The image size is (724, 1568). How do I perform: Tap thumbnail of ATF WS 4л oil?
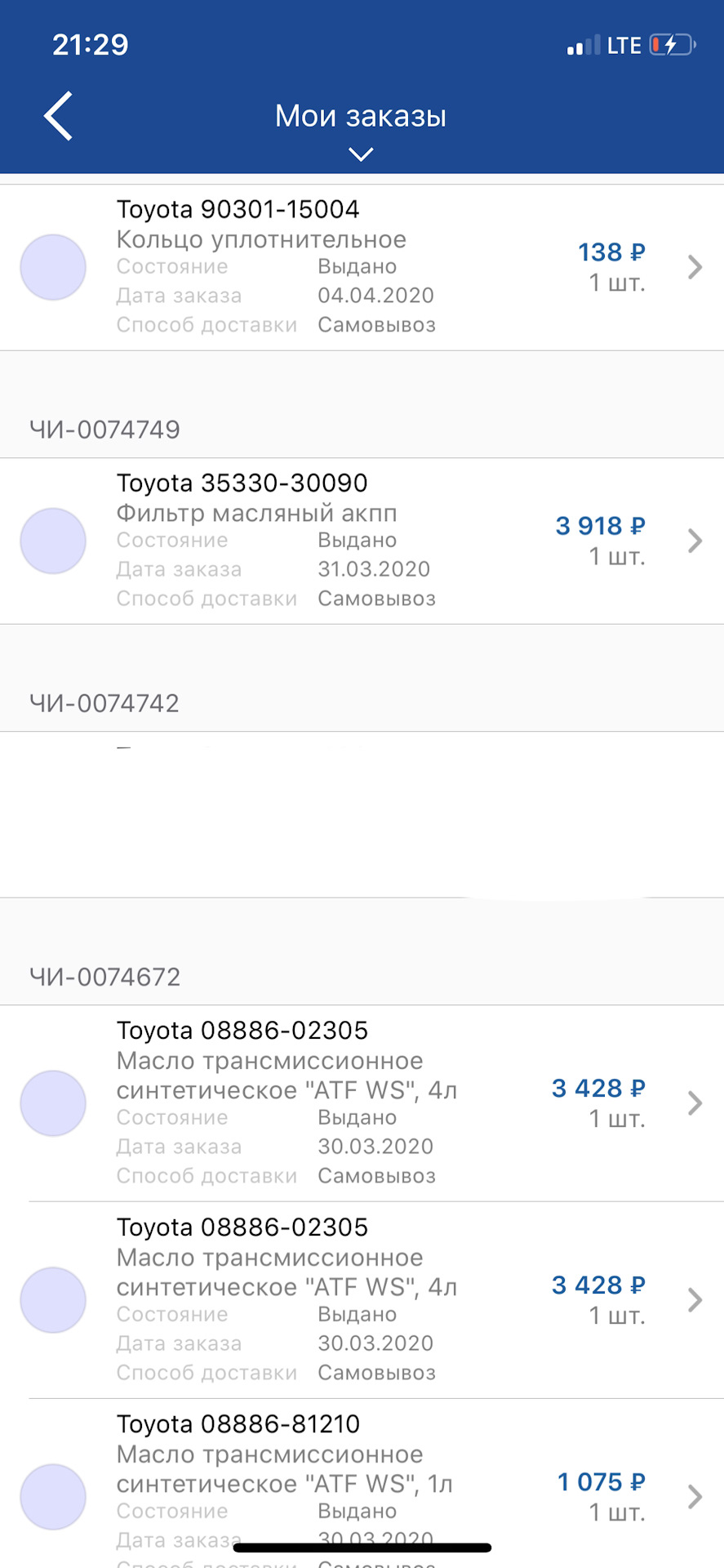[53, 1102]
